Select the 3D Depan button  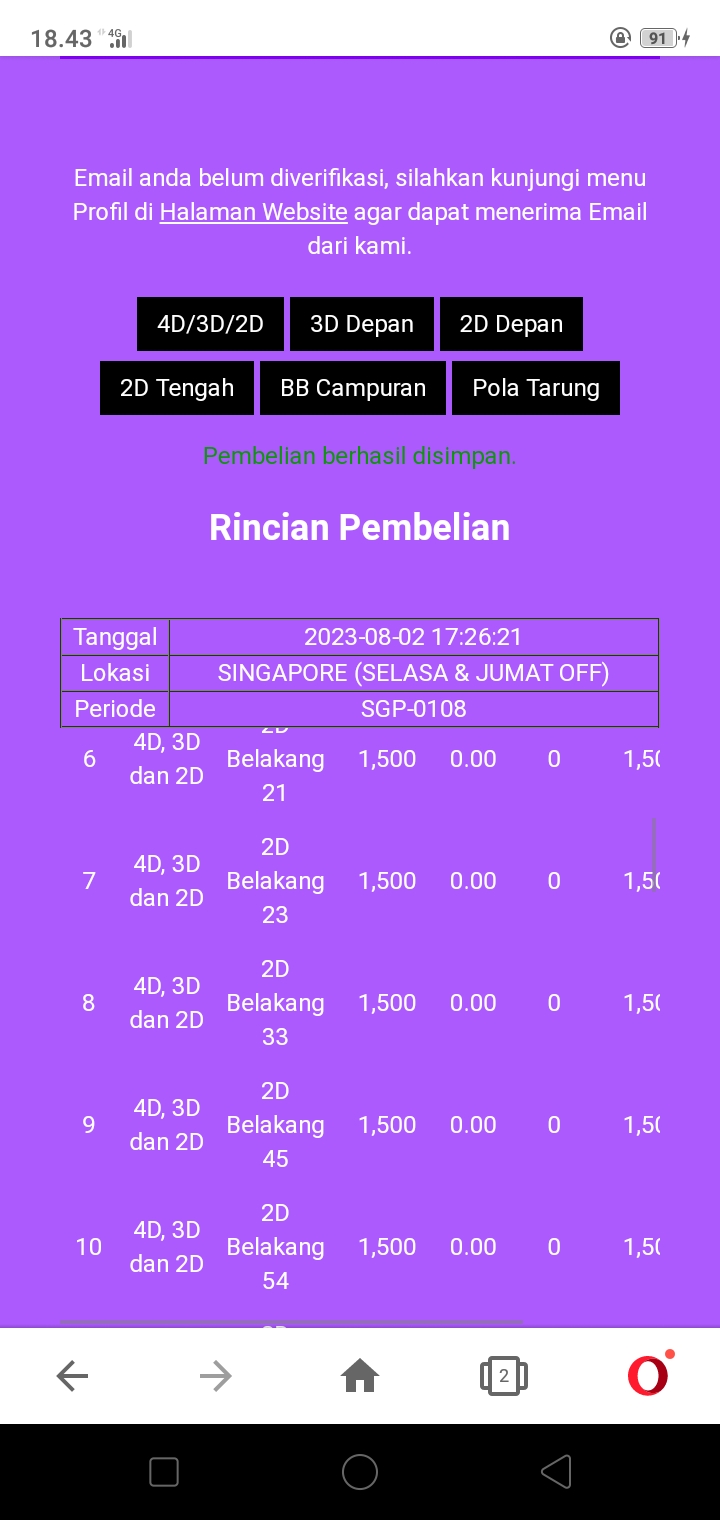[x=362, y=324]
